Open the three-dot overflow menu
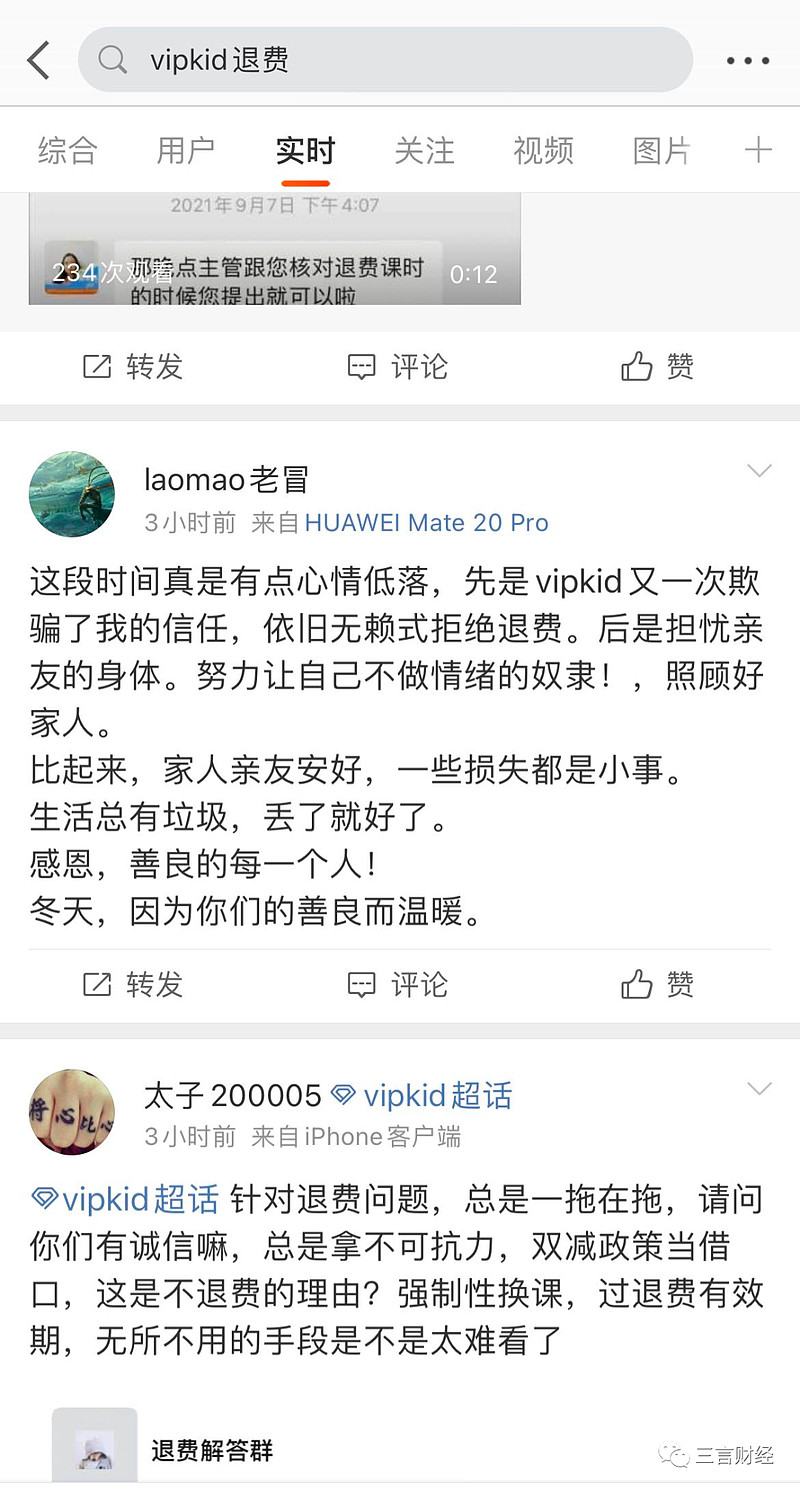Image resolution: width=800 pixels, height=1491 pixels. 747,61
